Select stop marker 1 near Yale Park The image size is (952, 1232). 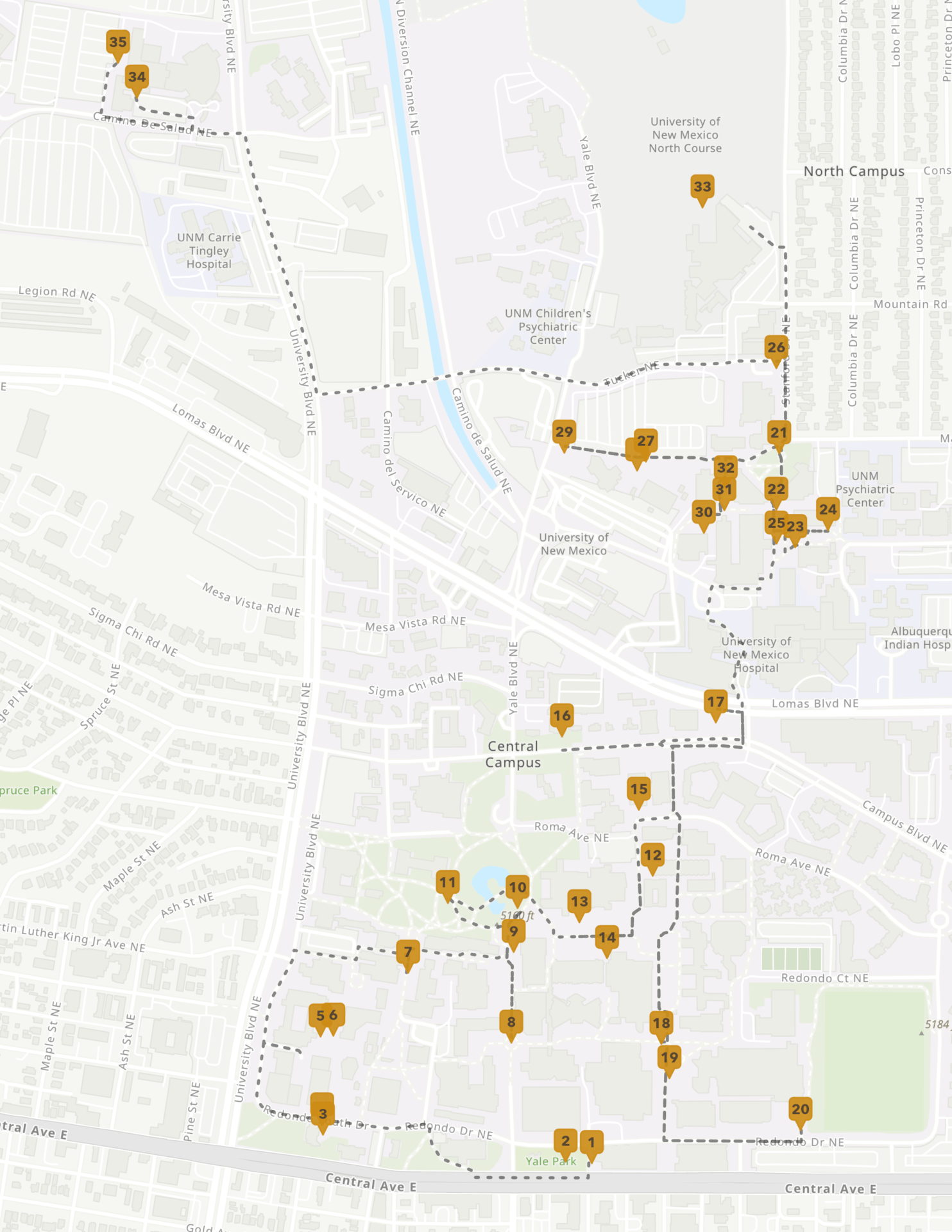[x=591, y=1143]
